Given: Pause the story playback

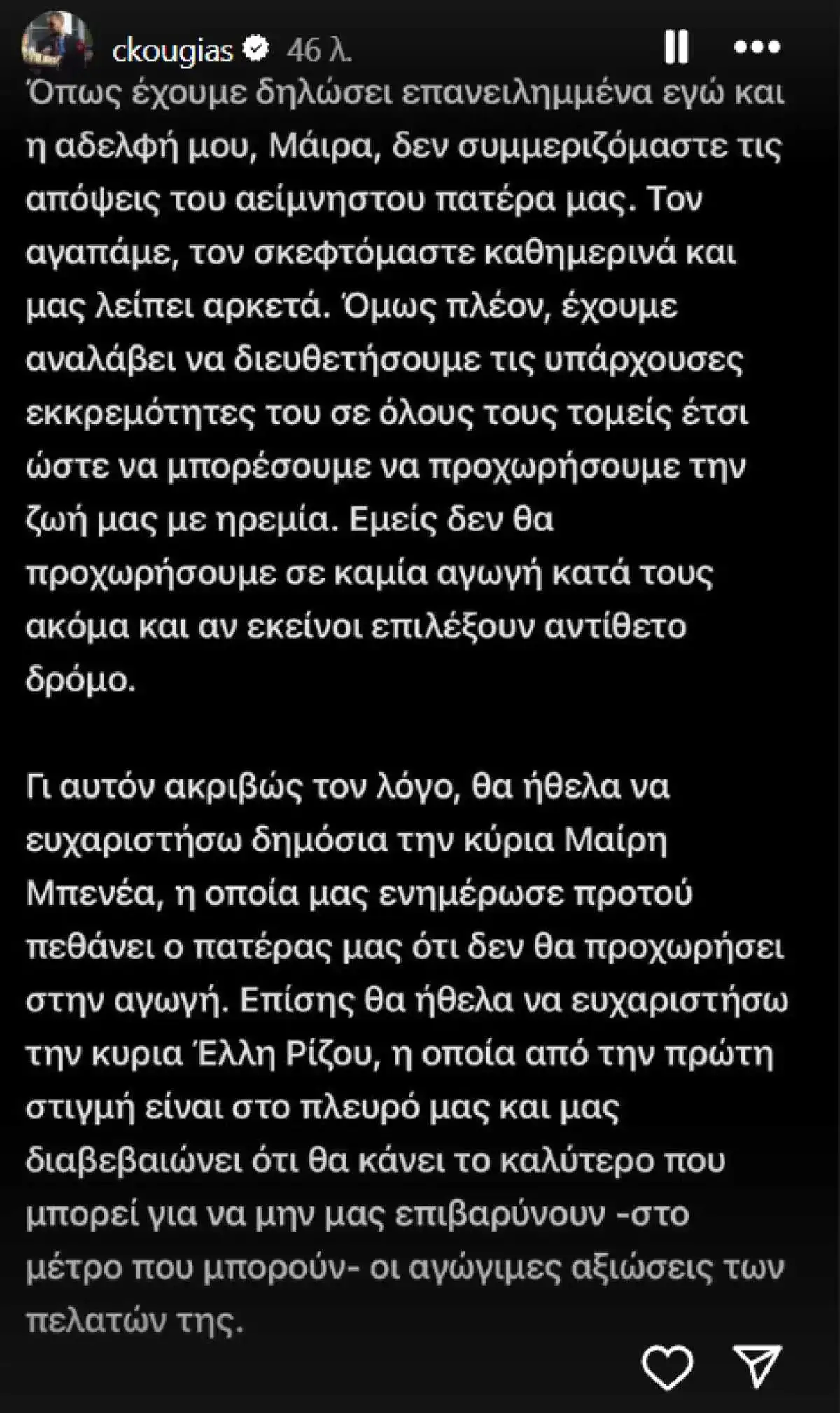Looking at the screenshot, I should click(676, 48).
